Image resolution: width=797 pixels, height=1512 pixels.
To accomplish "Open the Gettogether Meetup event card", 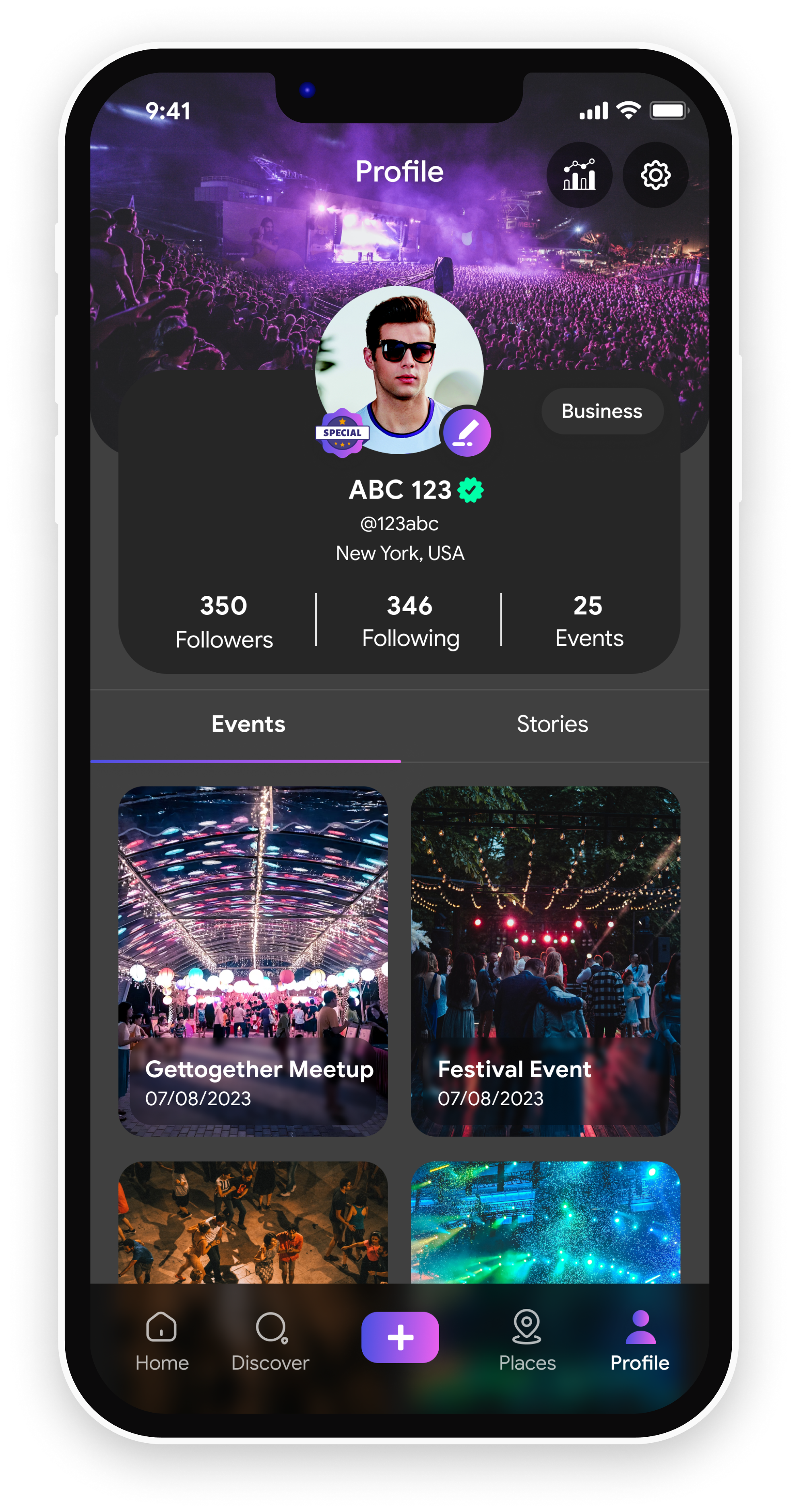I will (x=253, y=960).
